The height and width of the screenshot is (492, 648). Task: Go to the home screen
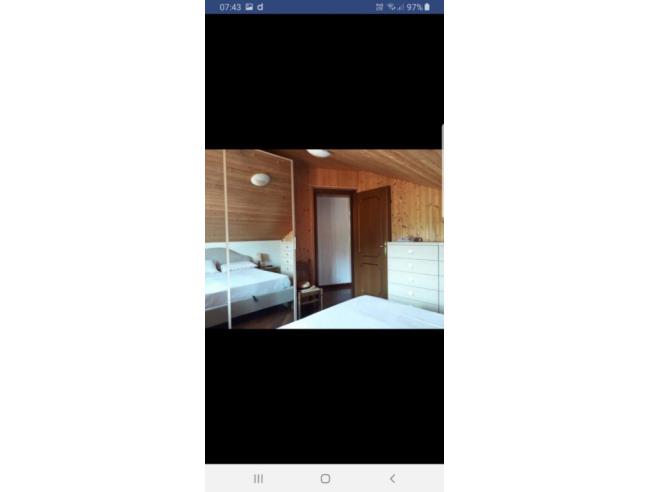[325, 479]
